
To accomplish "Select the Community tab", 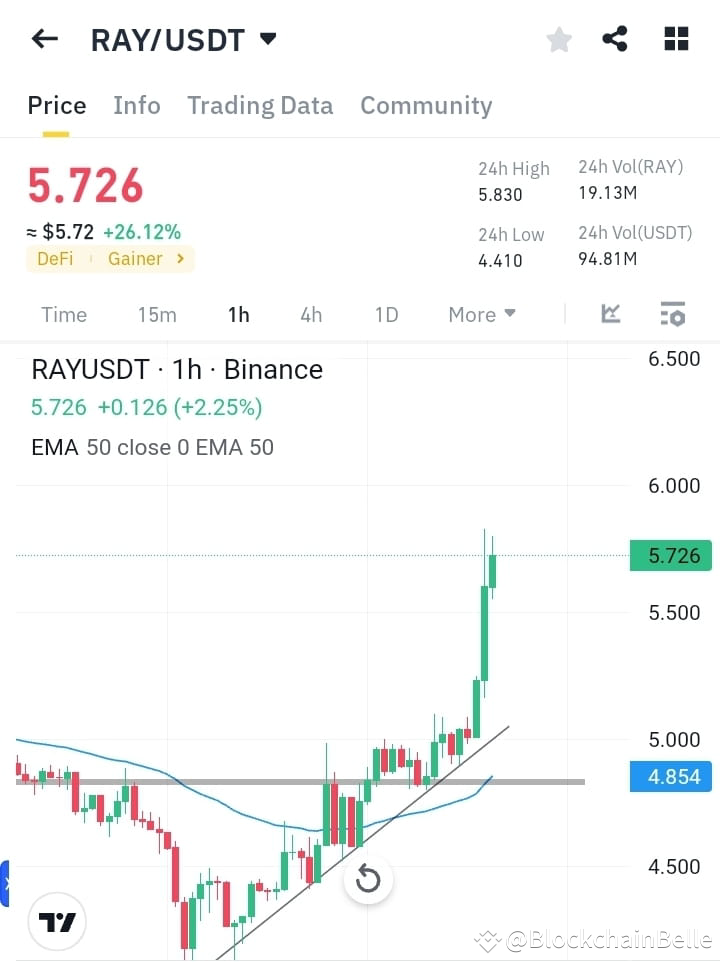I will click(426, 105).
